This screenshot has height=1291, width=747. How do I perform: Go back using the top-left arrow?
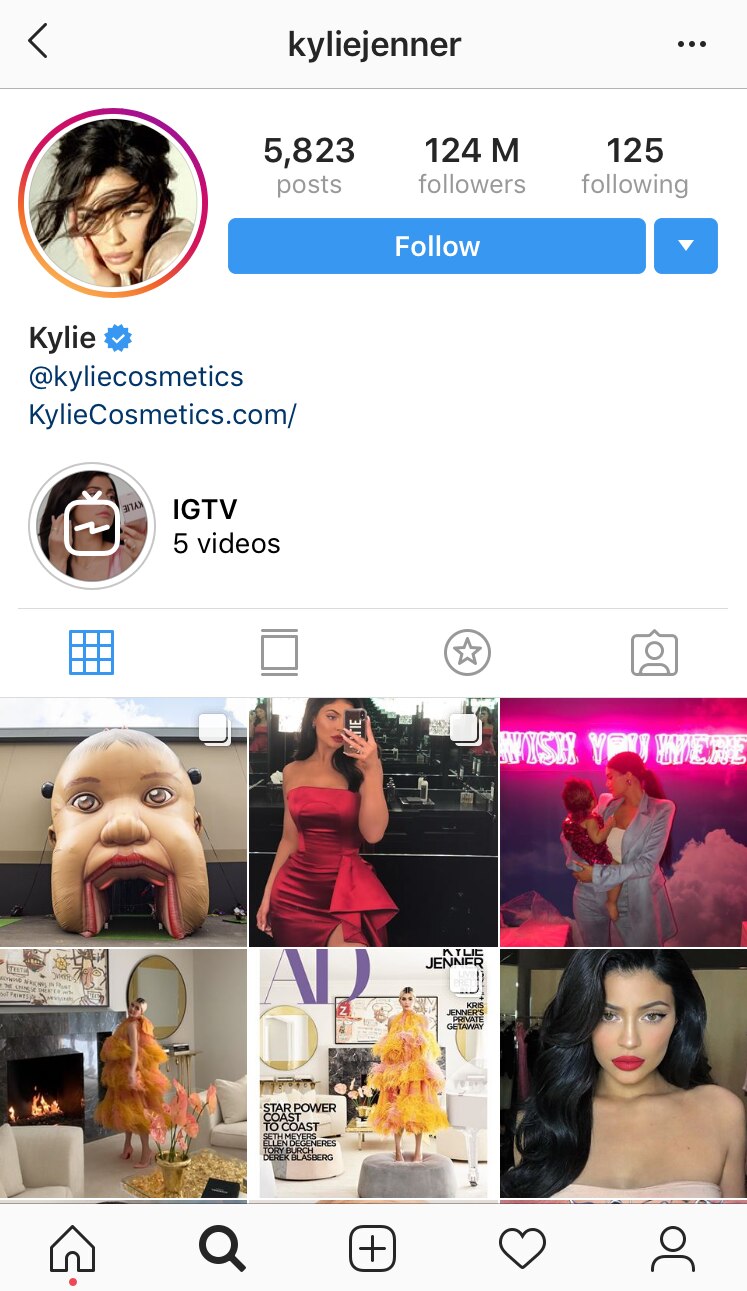pos(38,43)
